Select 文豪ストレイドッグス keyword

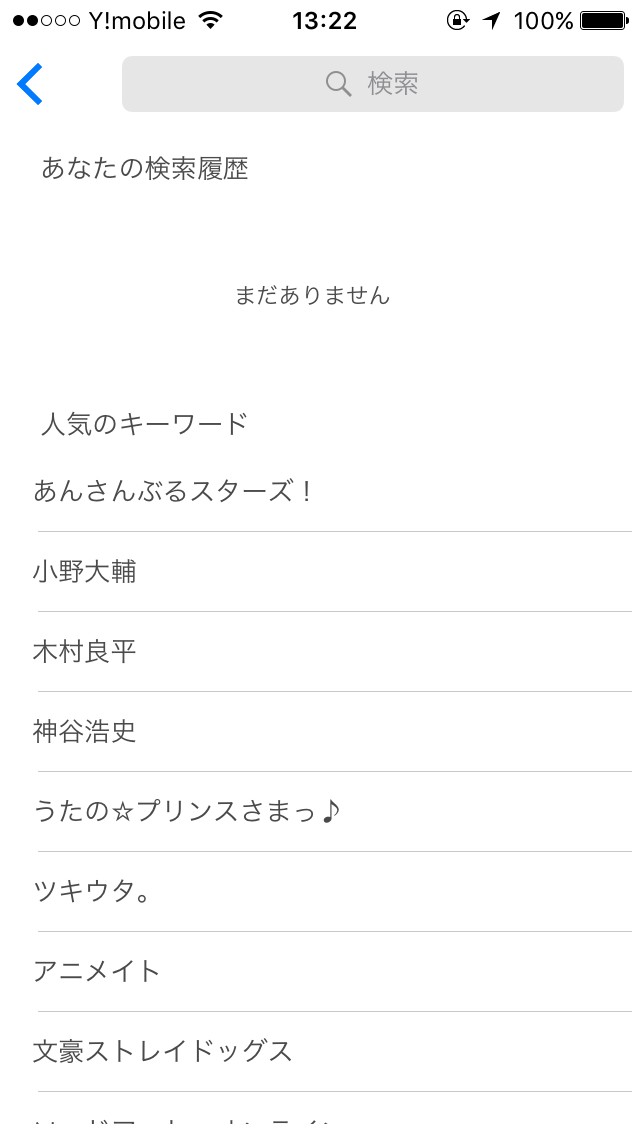(320, 1051)
